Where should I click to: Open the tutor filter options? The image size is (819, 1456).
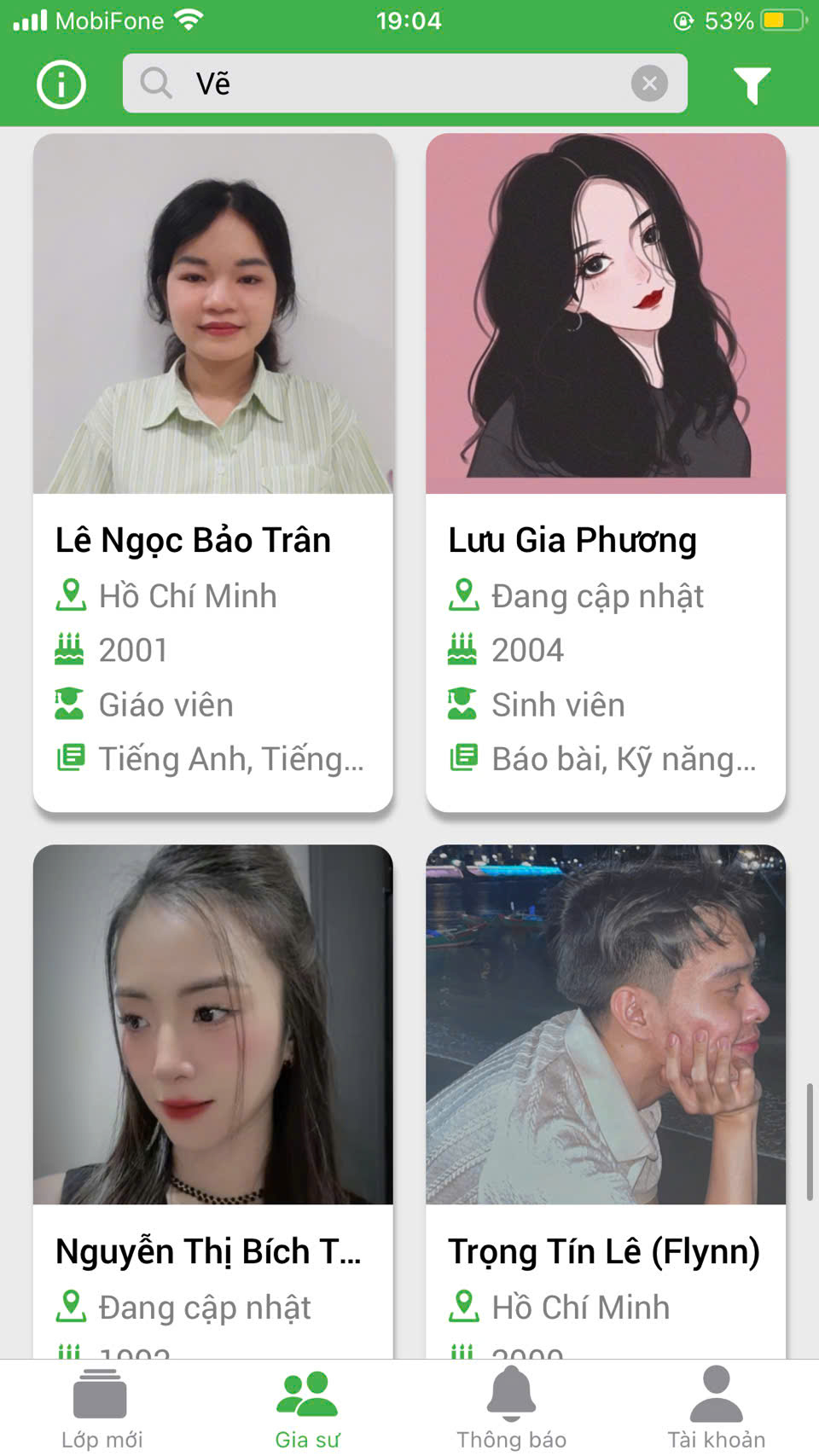coord(752,84)
